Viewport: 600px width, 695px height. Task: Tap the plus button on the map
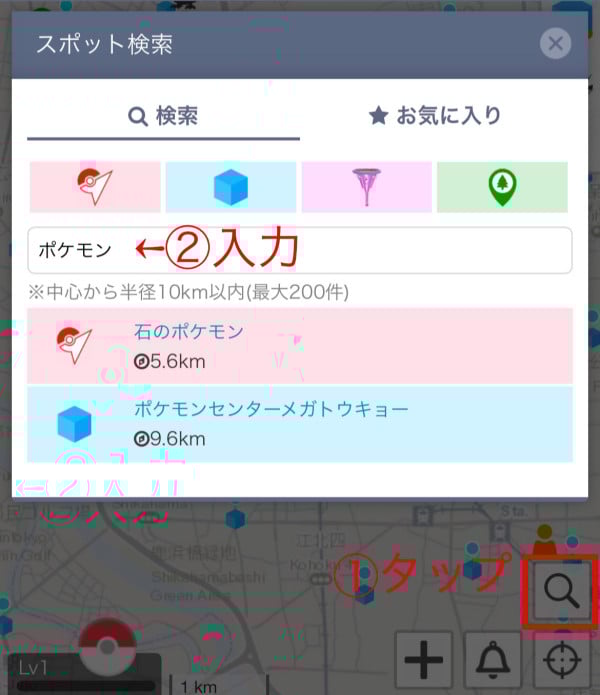(425, 661)
